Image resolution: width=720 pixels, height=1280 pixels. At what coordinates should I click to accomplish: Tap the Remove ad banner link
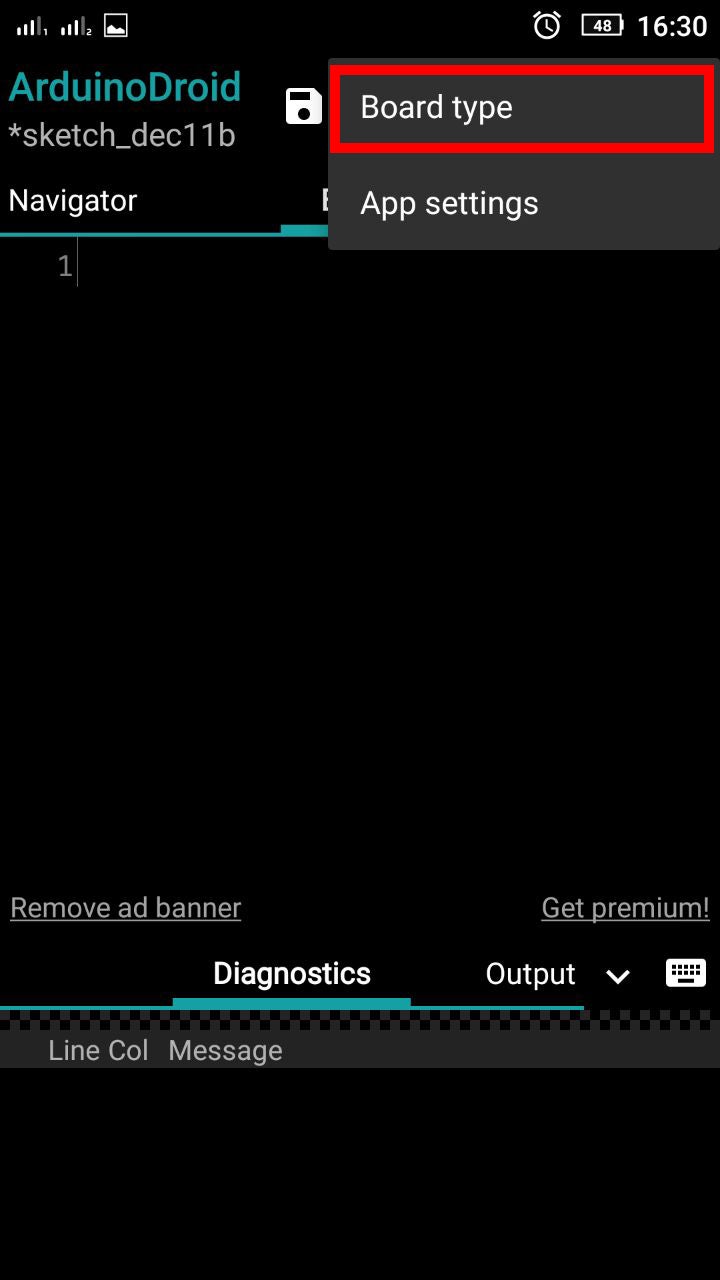click(x=126, y=908)
